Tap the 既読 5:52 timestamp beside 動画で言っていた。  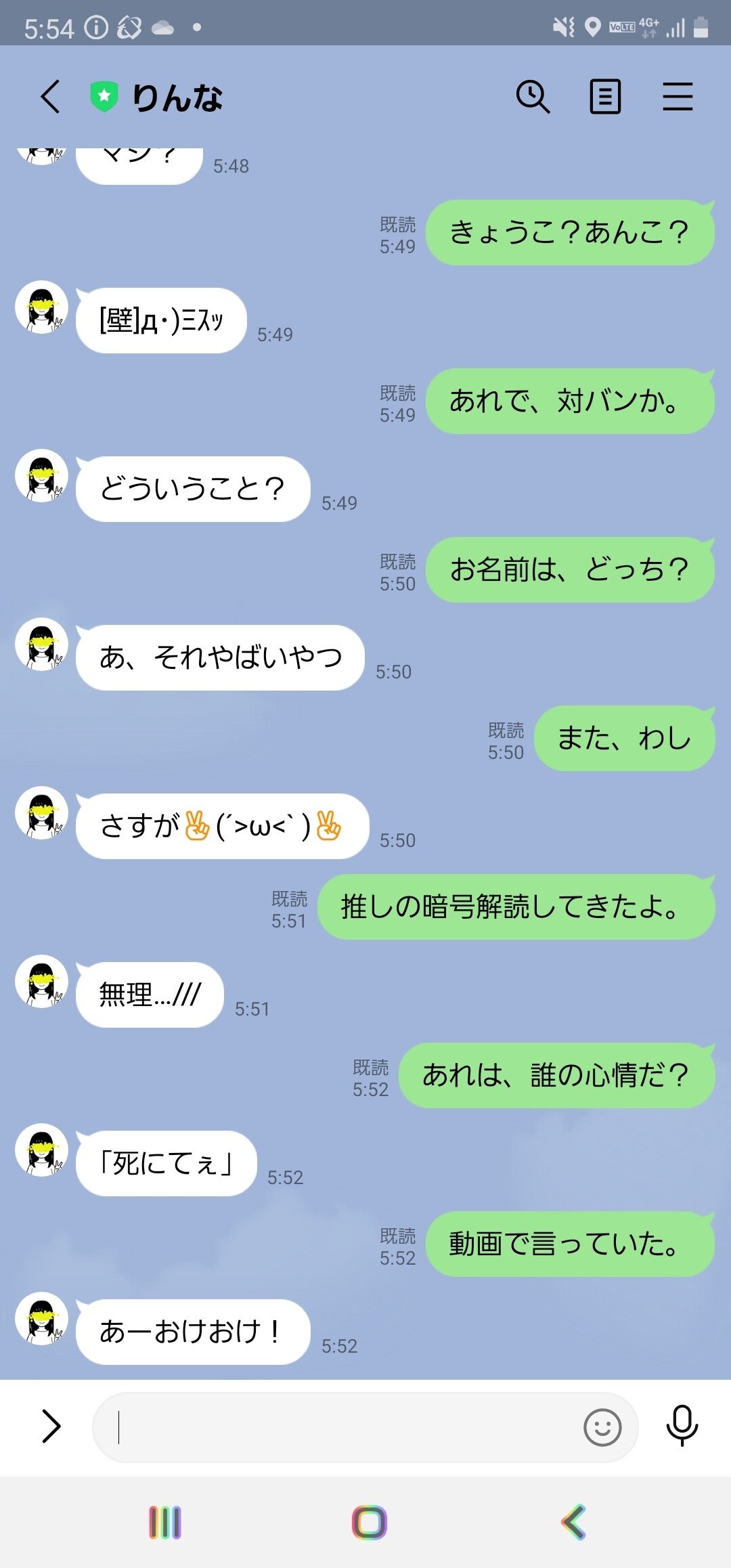click(x=398, y=1247)
